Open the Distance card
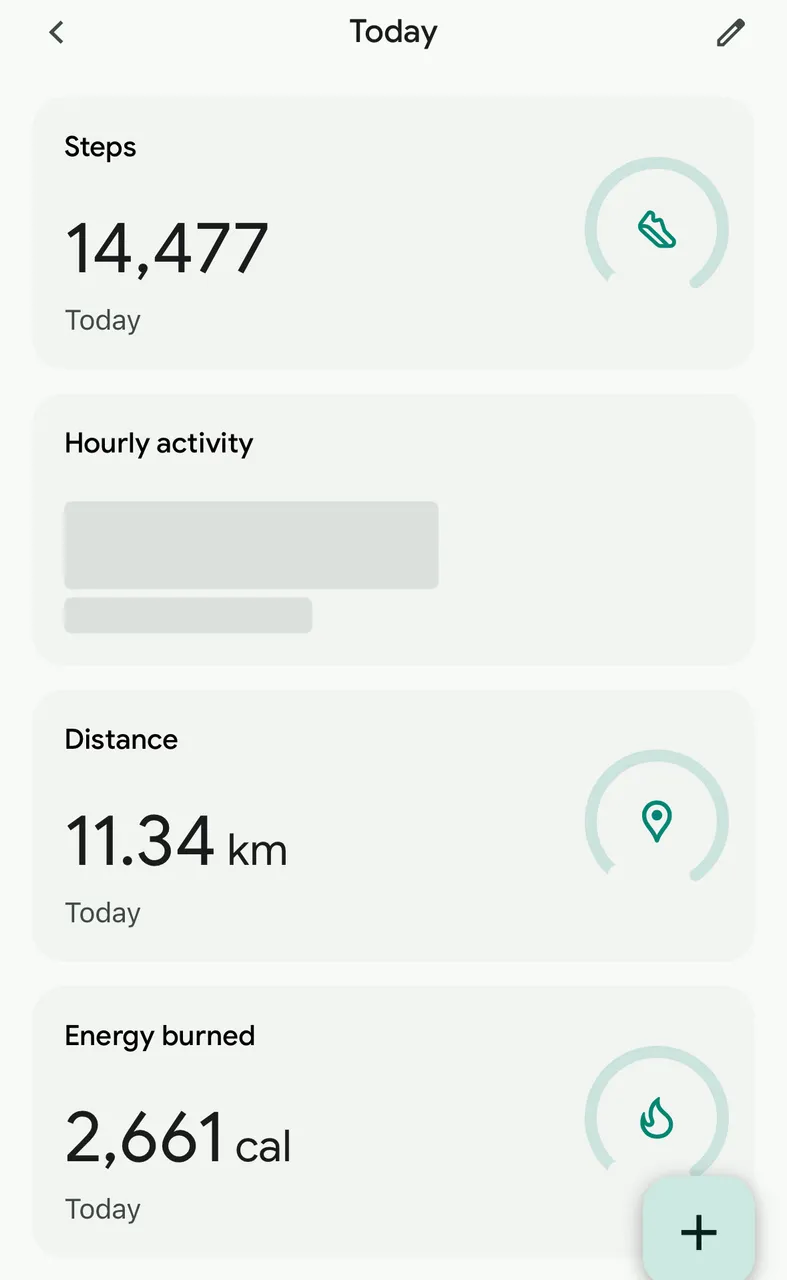The width and height of the screenshot is (787, 1280). click(x=393, y=825)
